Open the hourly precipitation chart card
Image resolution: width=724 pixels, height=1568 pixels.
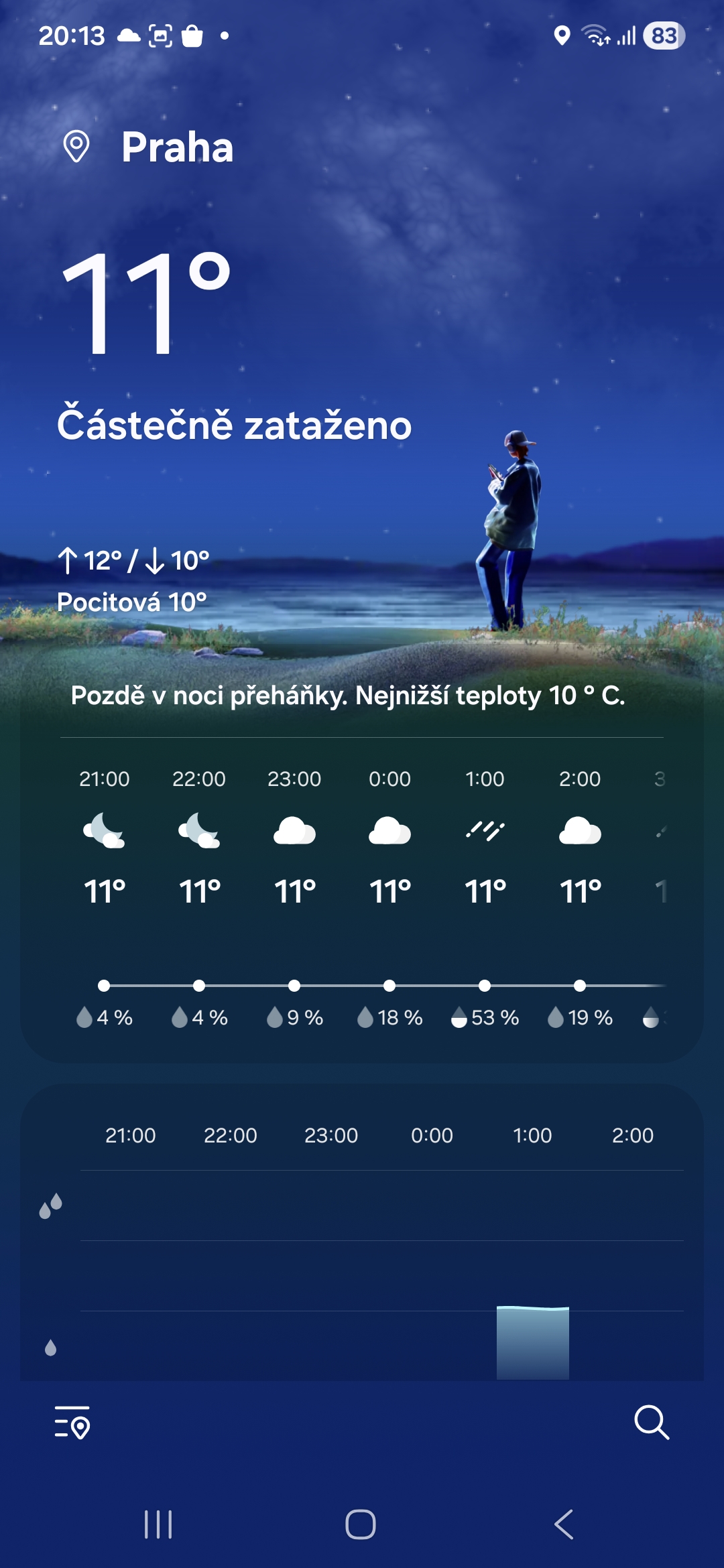click(362, 1240)
